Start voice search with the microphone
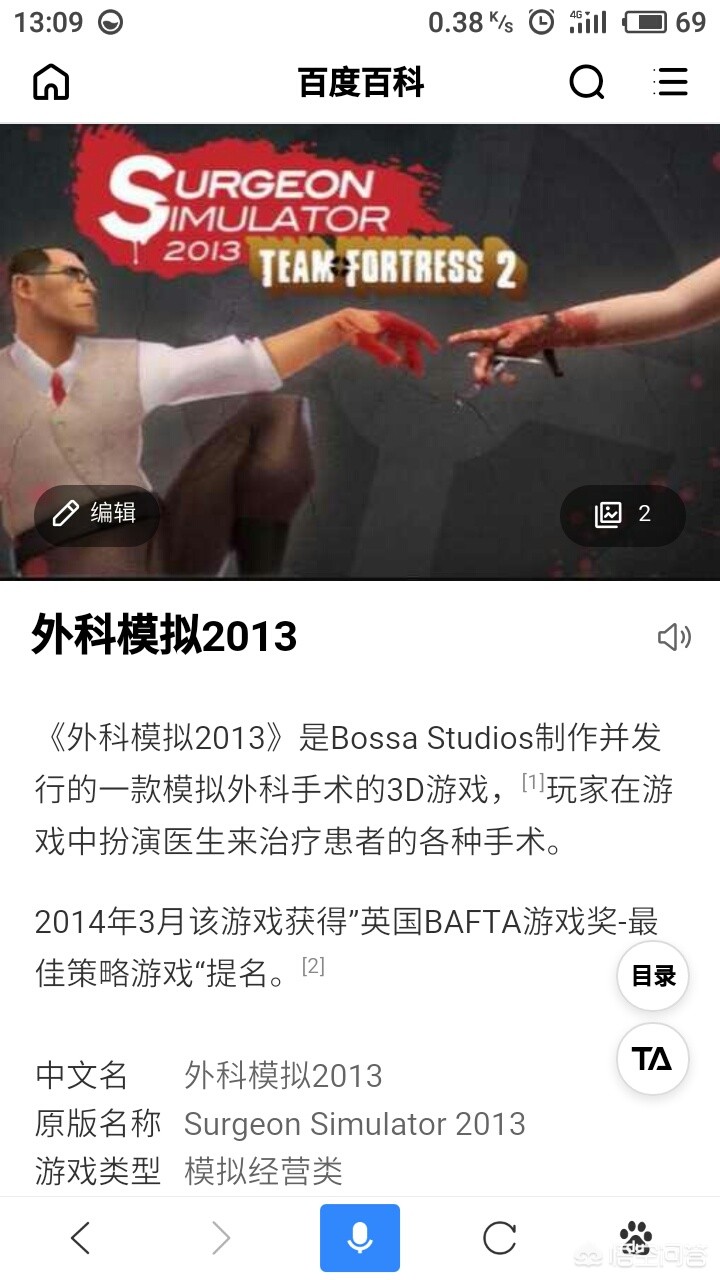Viewport: 720px width, 1280px height. [x=360, y=1238]
